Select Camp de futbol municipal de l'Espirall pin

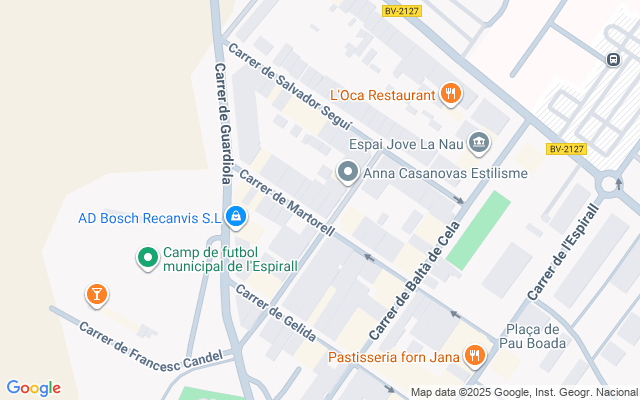147,259
